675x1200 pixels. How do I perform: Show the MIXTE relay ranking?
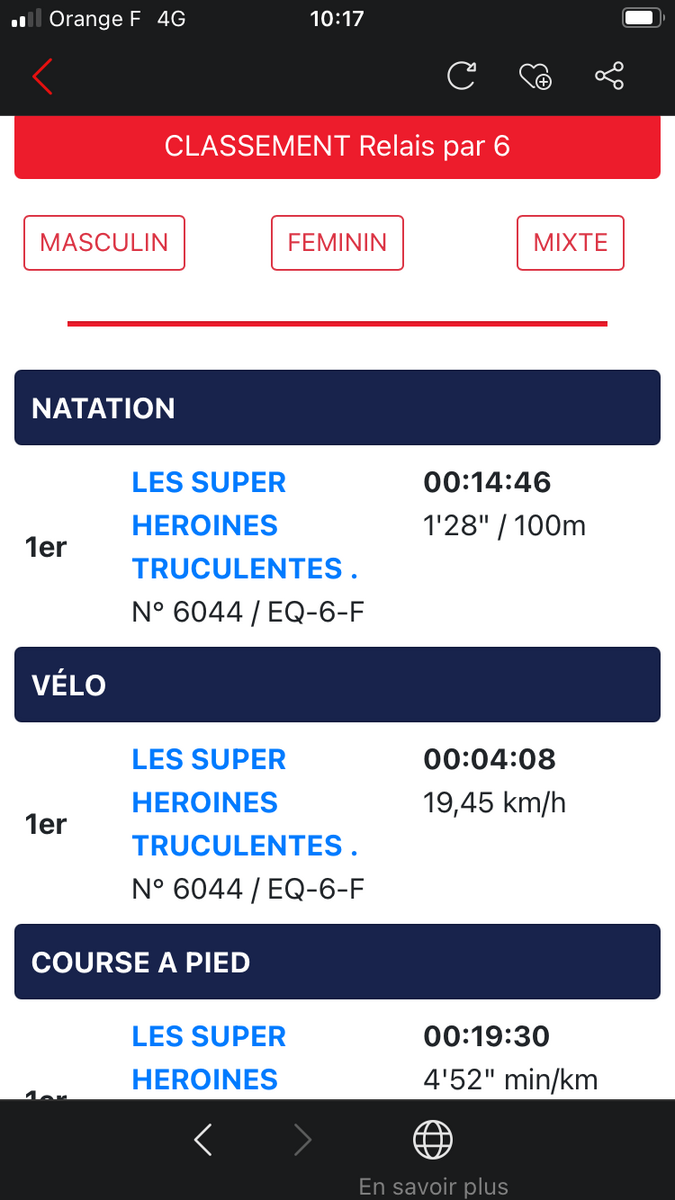pos(570,243)
